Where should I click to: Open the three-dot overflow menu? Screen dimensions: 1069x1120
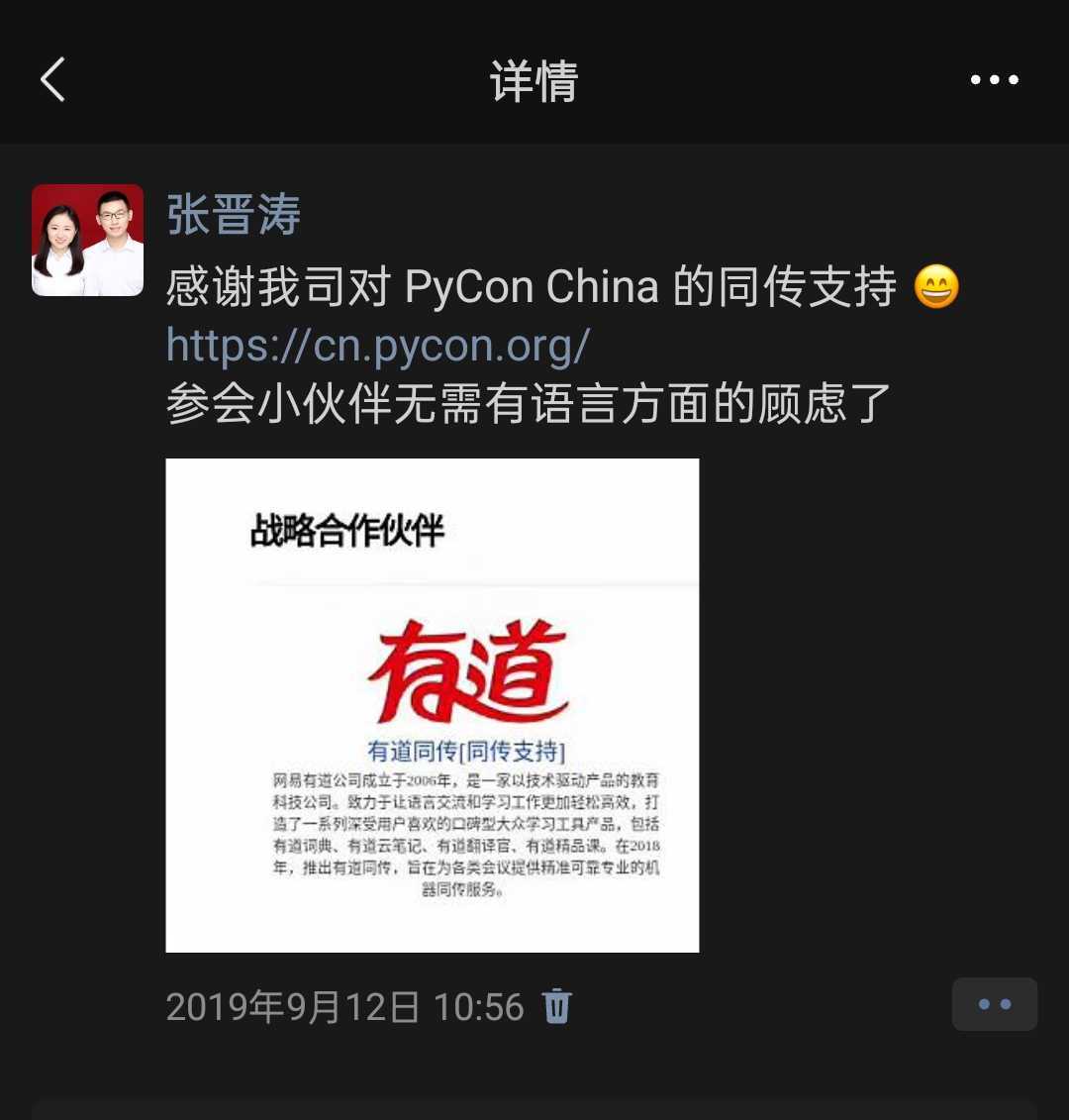(x=994, y=79)
